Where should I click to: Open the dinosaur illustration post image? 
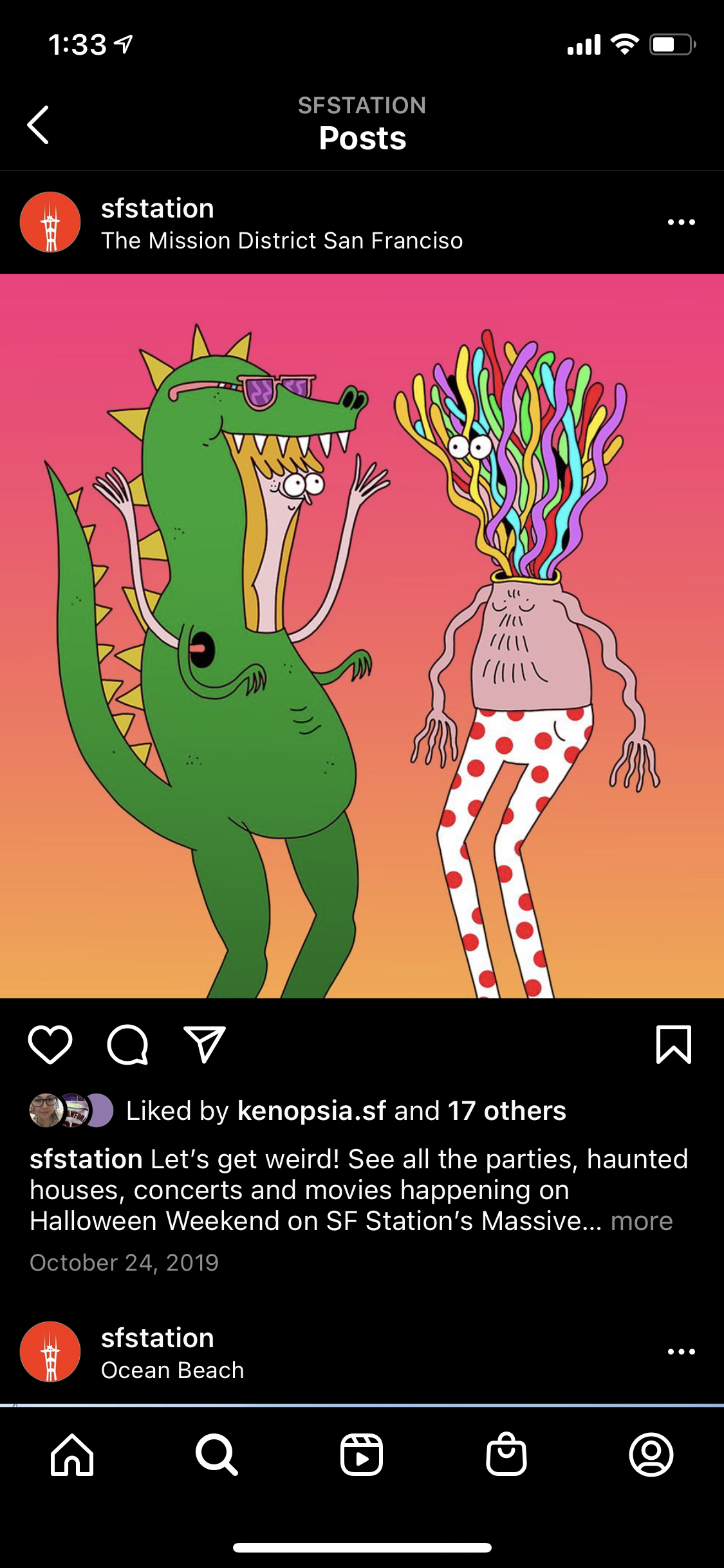(x=362, y=636)
